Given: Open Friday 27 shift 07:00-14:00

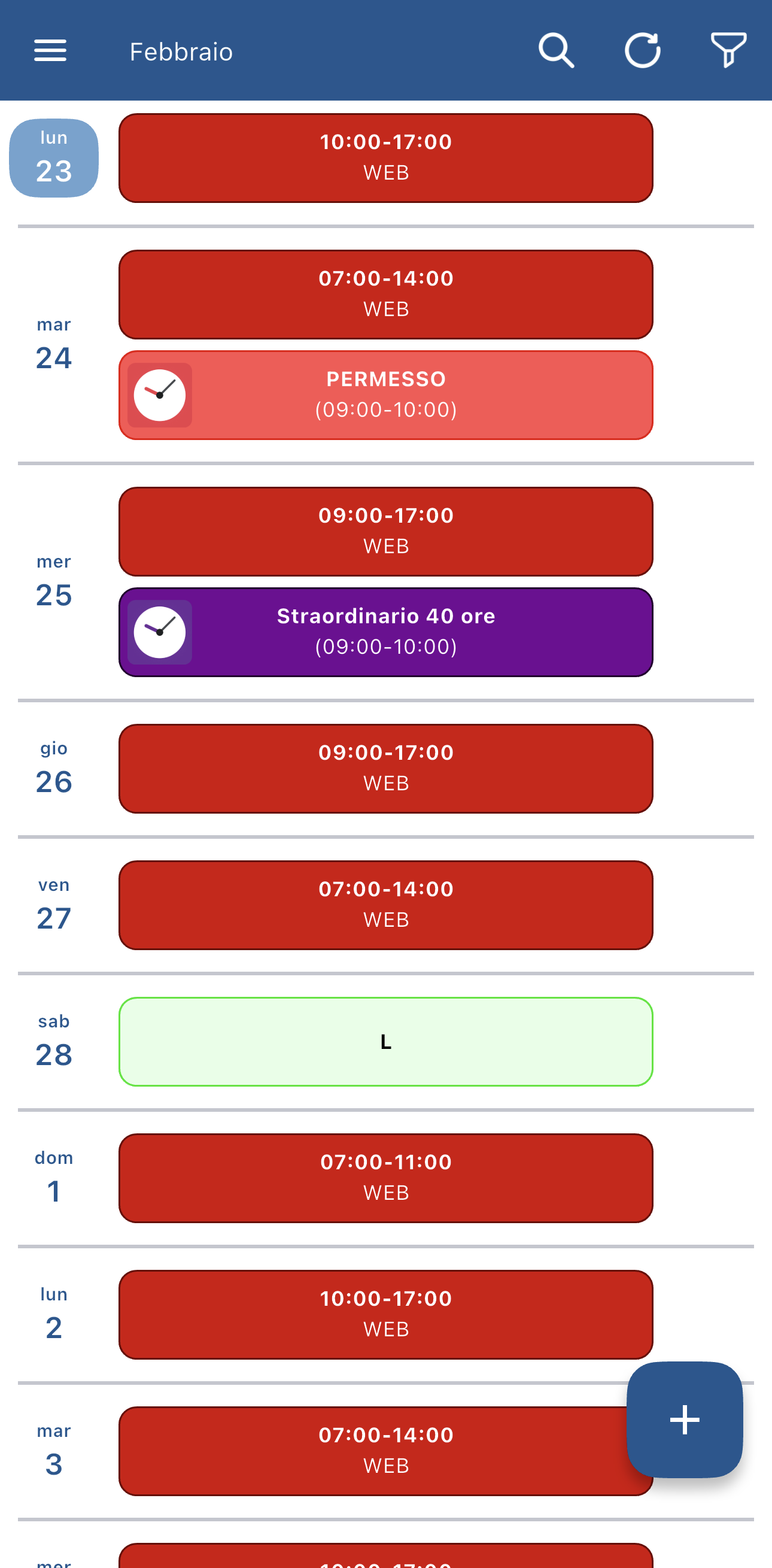Looking at the screenshot, I should coord(385,905).
